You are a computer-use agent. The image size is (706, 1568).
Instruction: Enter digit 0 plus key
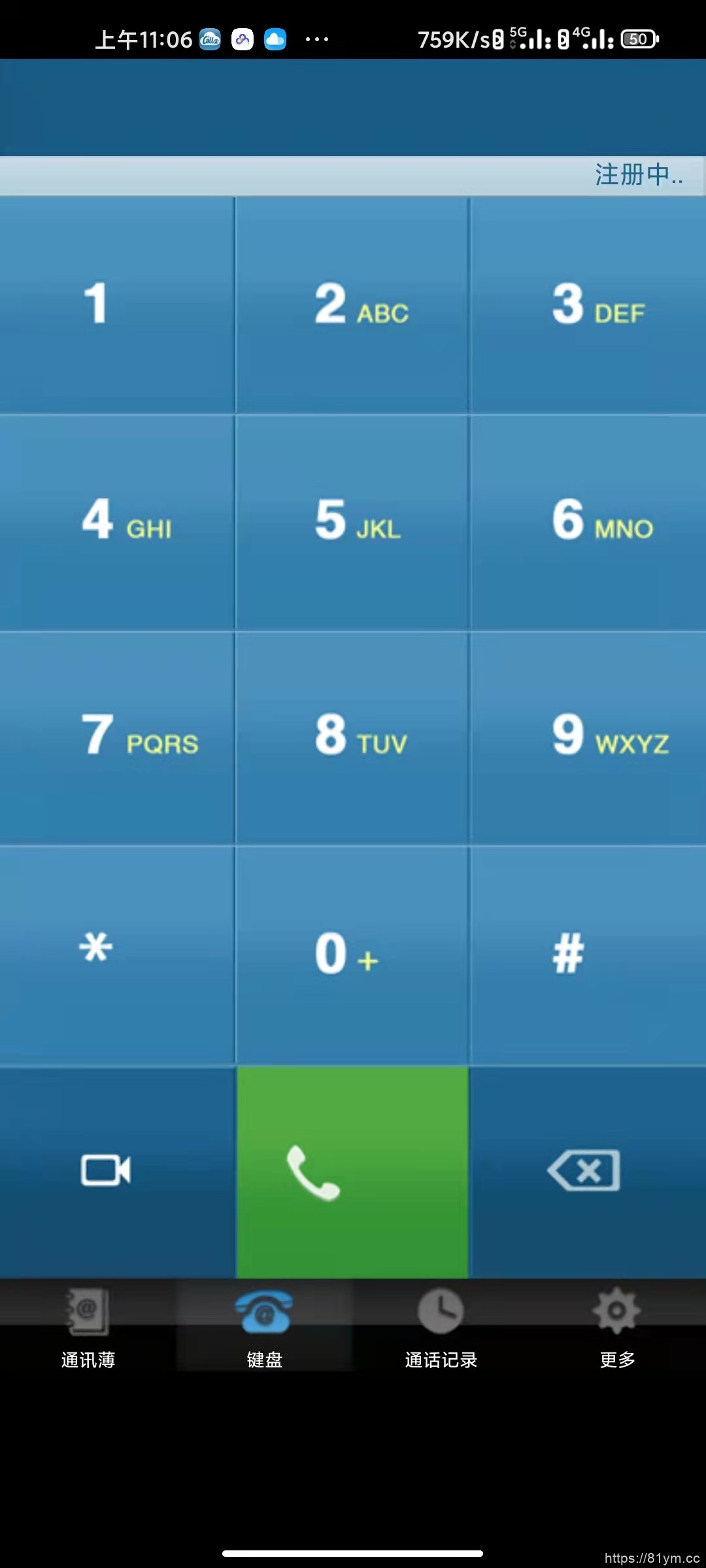352,954
